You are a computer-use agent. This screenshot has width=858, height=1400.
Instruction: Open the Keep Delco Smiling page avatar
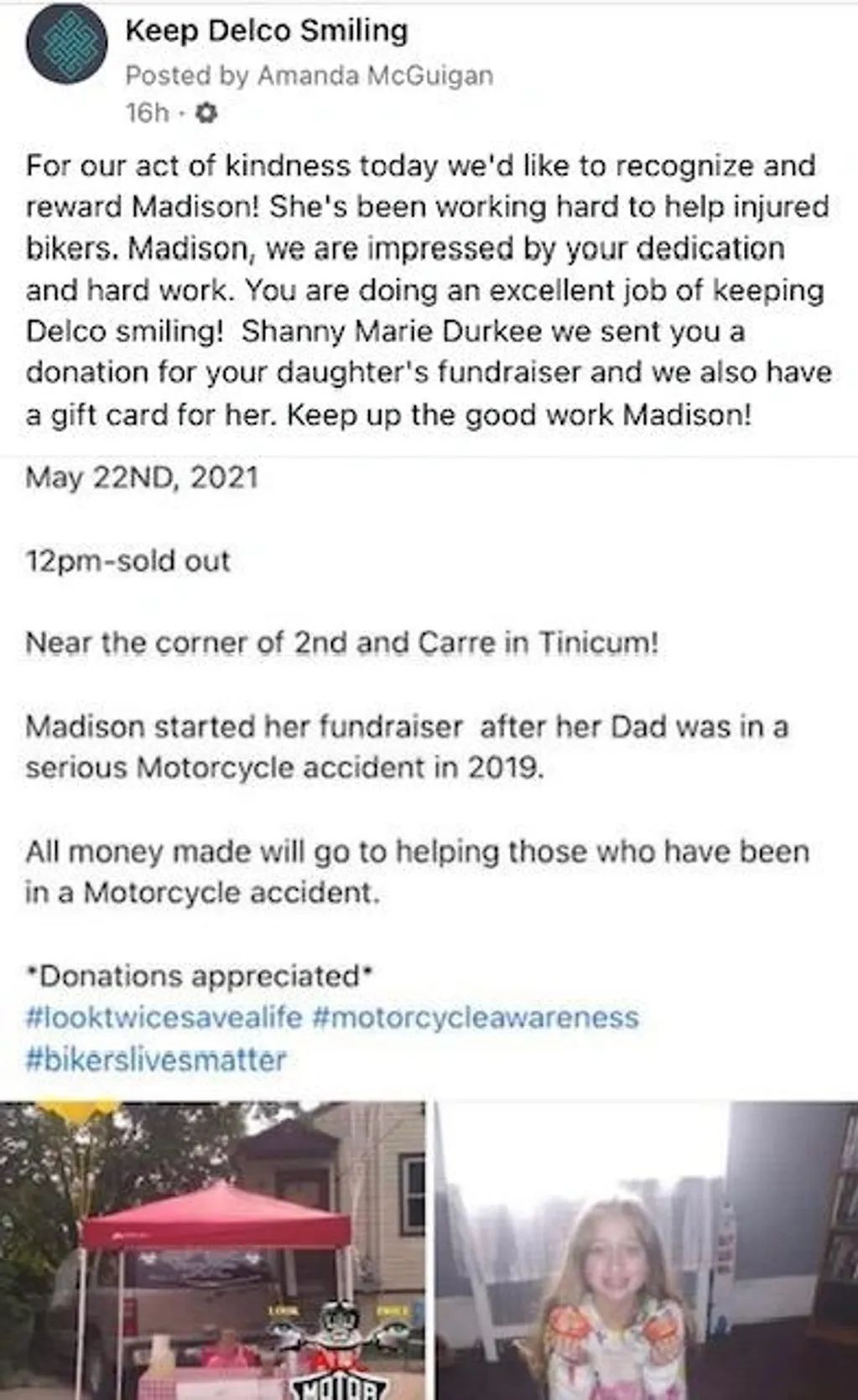tap(66, 51)
